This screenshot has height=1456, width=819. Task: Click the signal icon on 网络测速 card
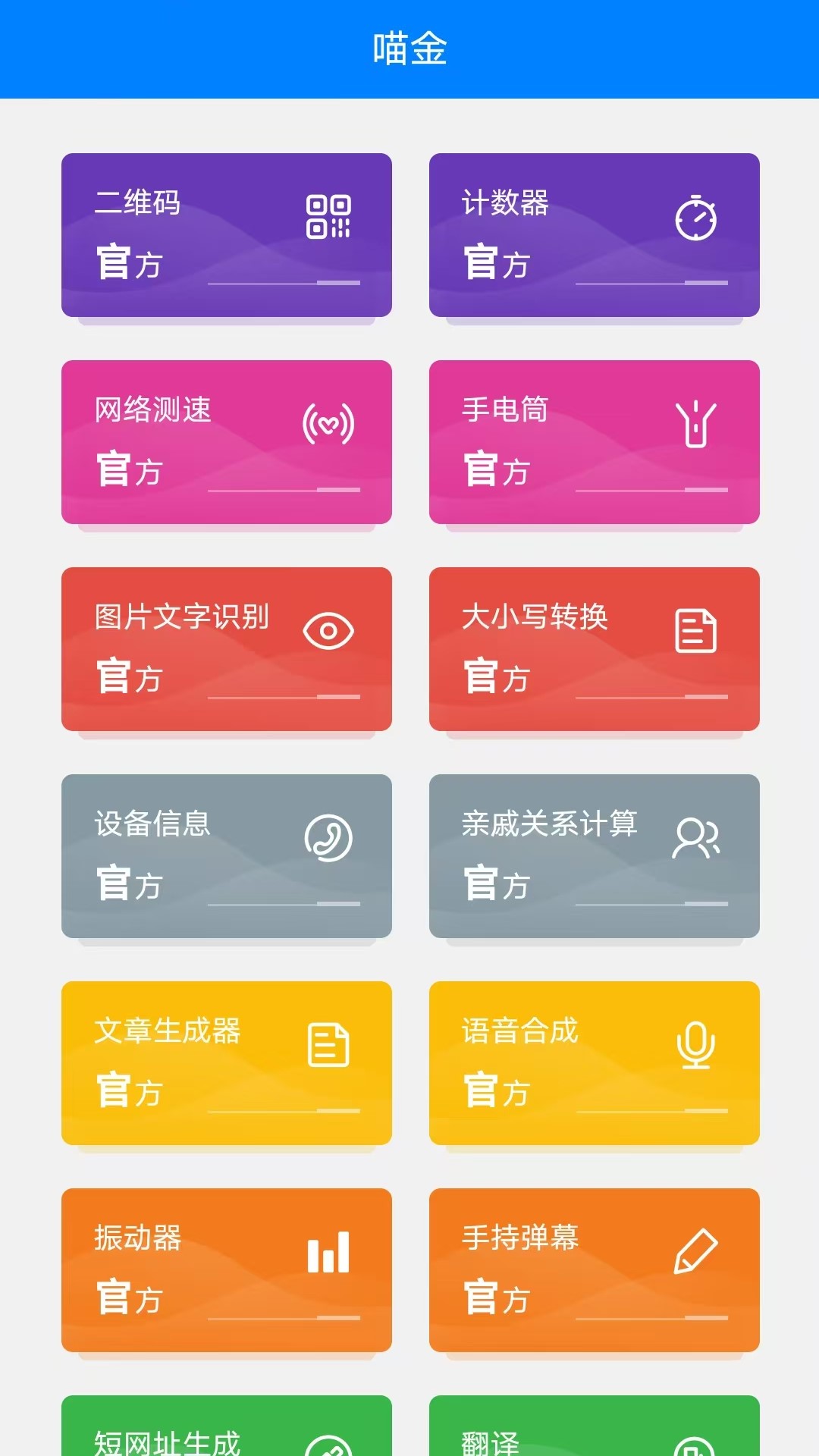click(328, 425)
